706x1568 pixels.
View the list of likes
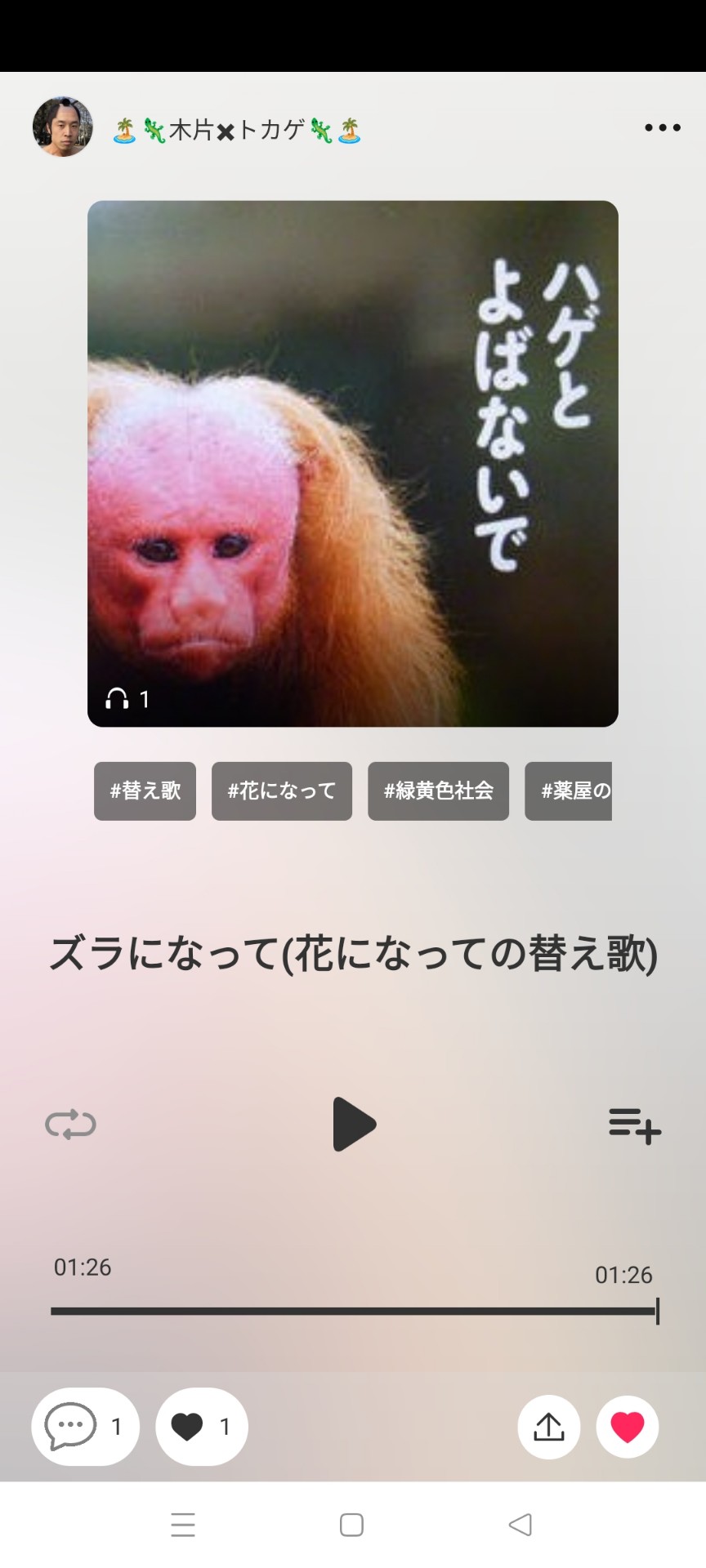click(201, 1426)
